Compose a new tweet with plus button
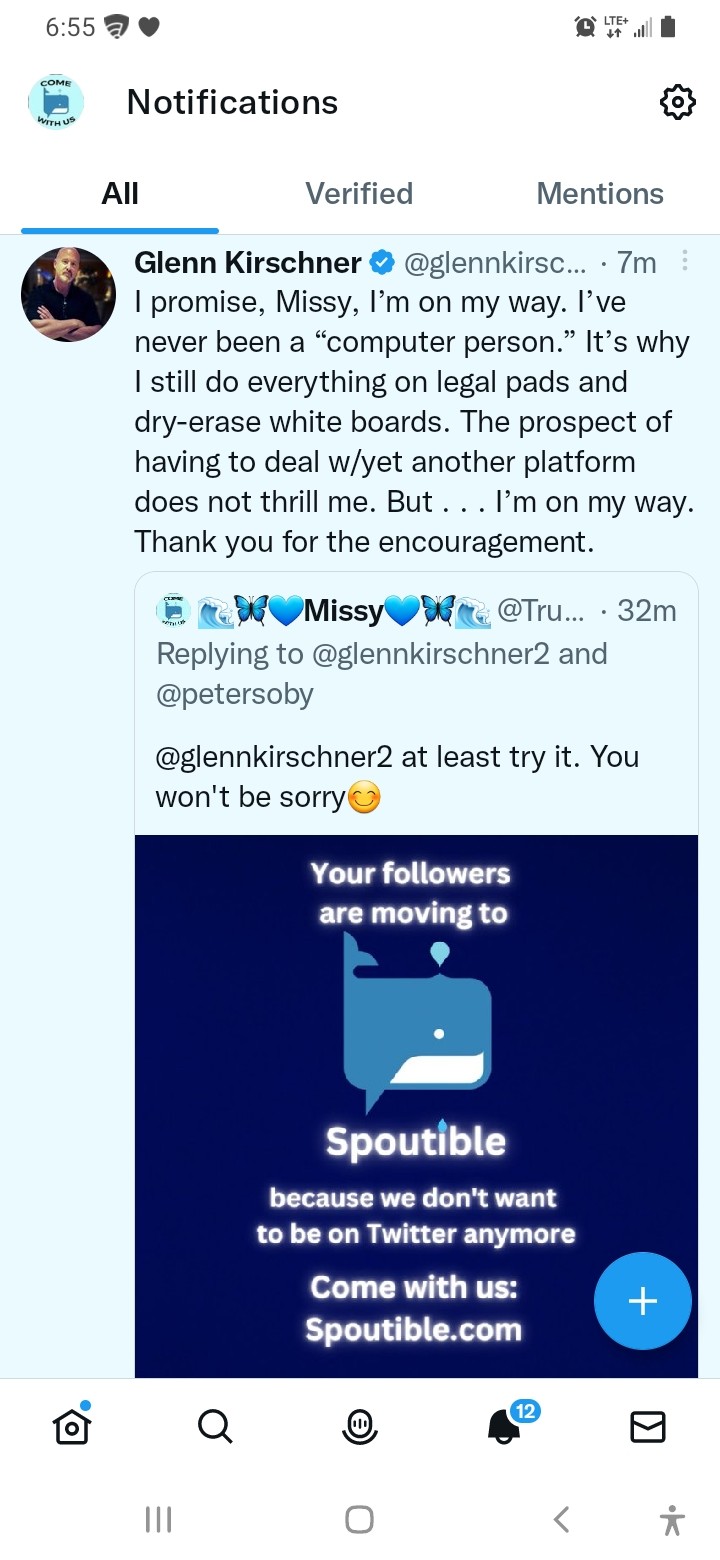The height and width of the screenshot is (1560, 720). click(642, 1300)
